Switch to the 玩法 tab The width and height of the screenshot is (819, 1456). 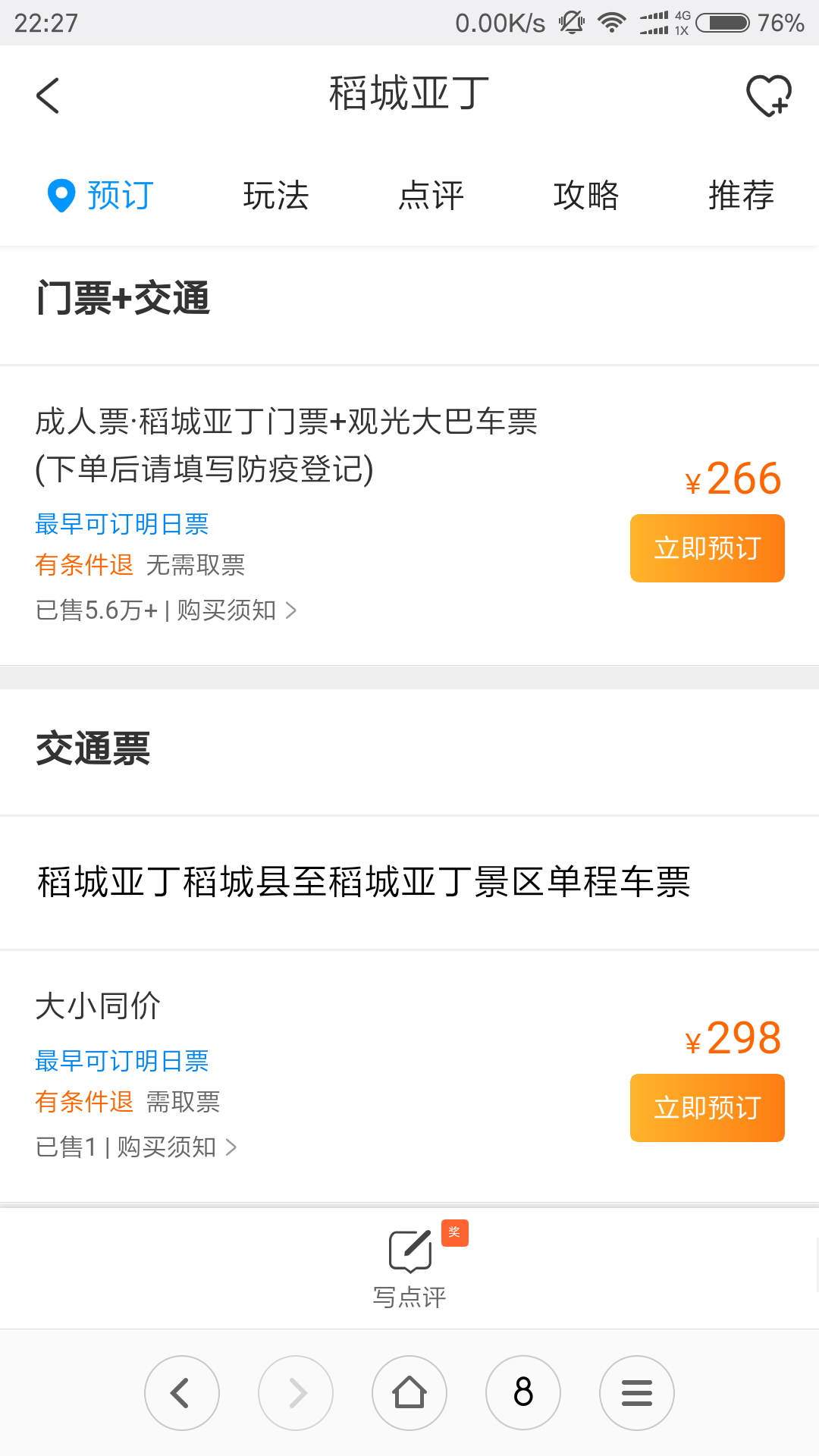(276, 196)
